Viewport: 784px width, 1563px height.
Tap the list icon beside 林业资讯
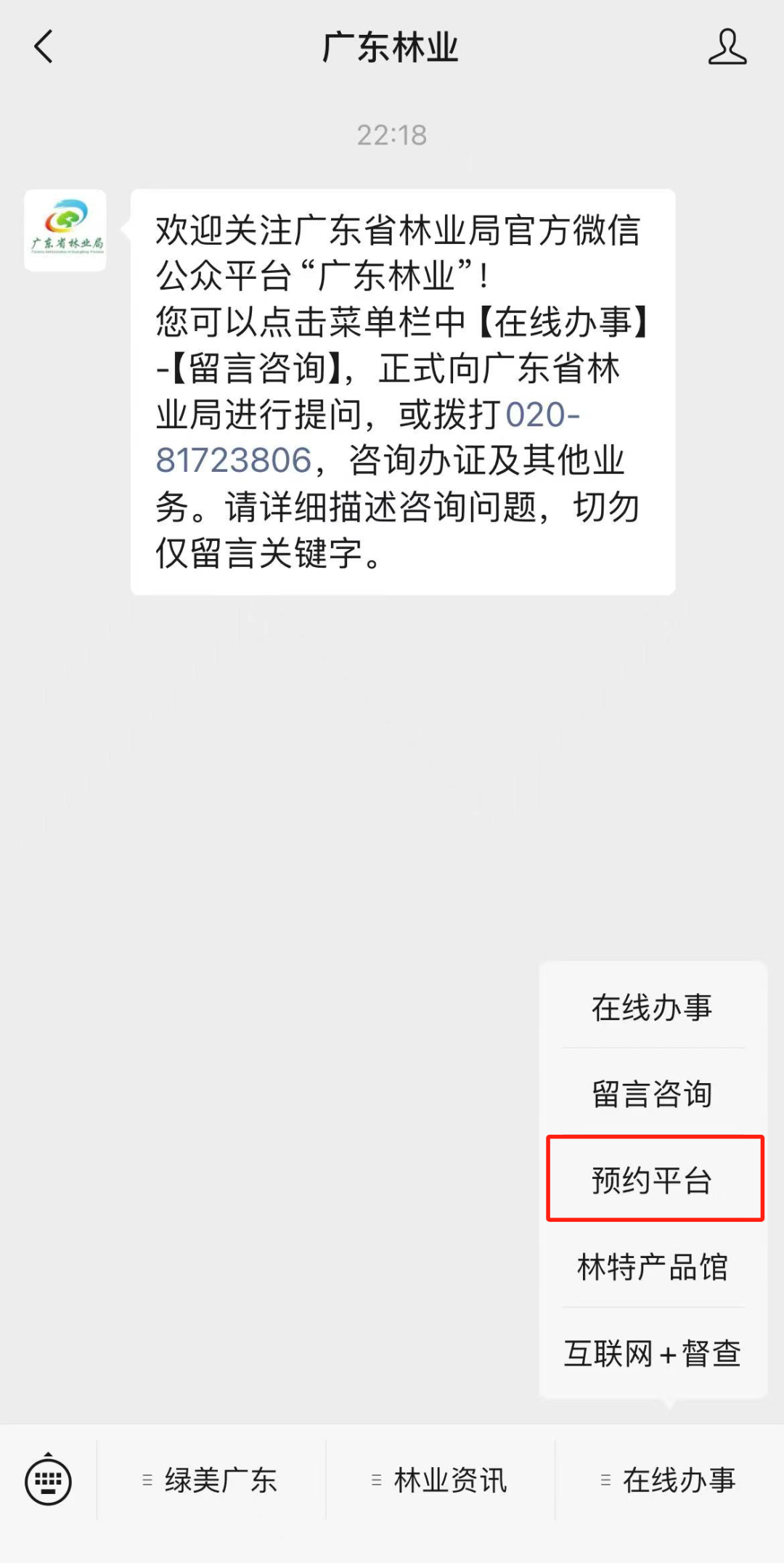[x=375, y=1480]
